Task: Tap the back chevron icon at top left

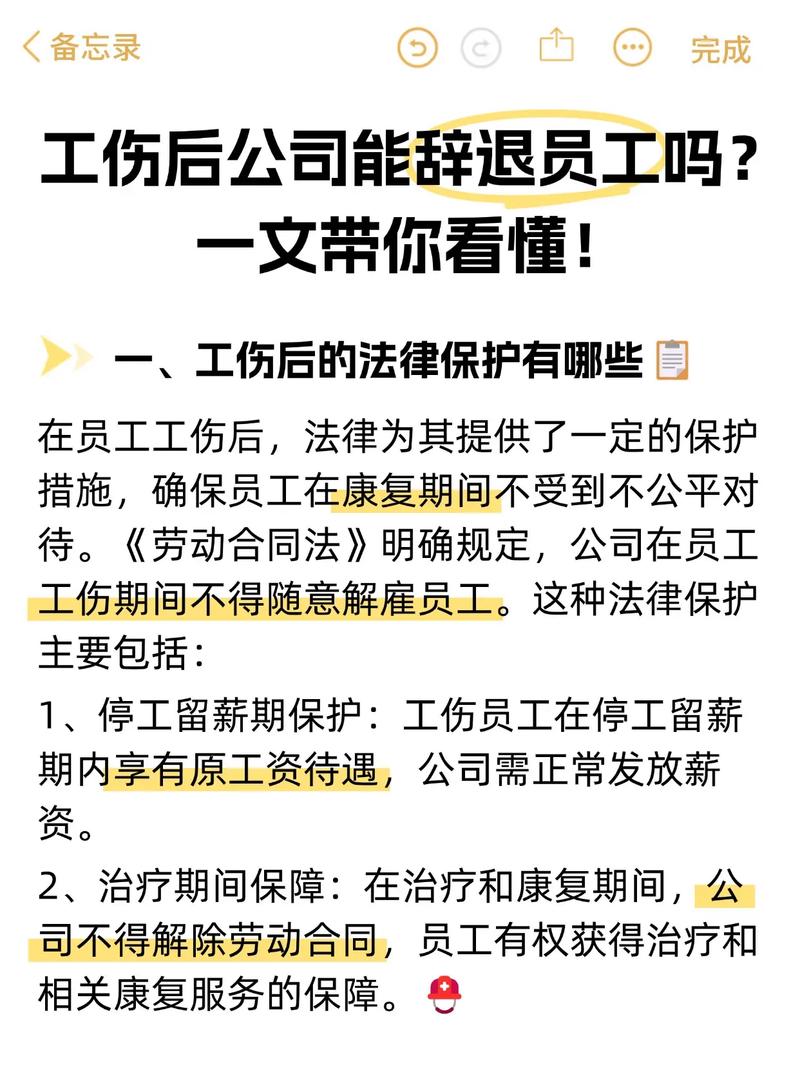Action: pos(30,45)
